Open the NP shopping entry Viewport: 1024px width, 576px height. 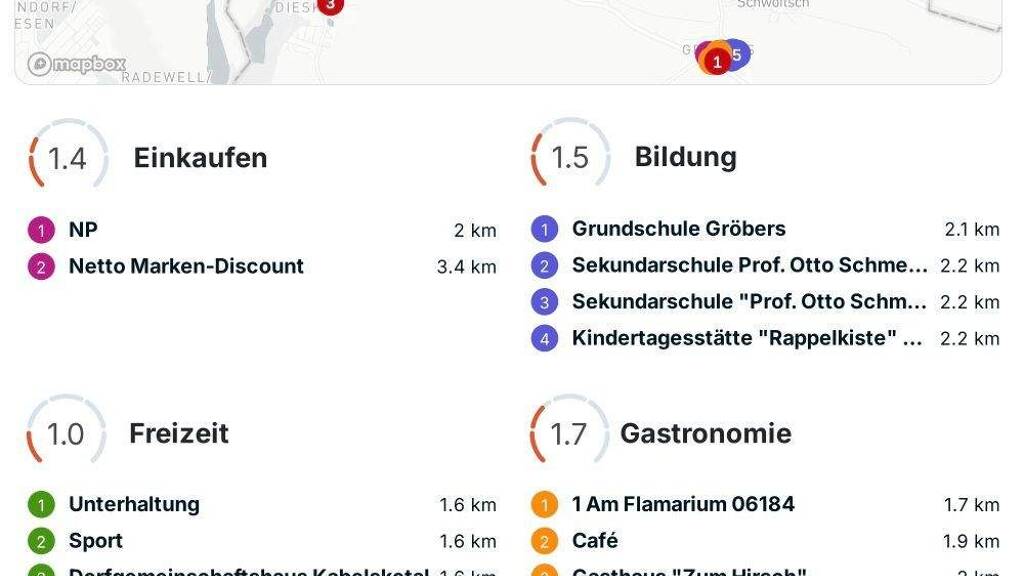83,230
